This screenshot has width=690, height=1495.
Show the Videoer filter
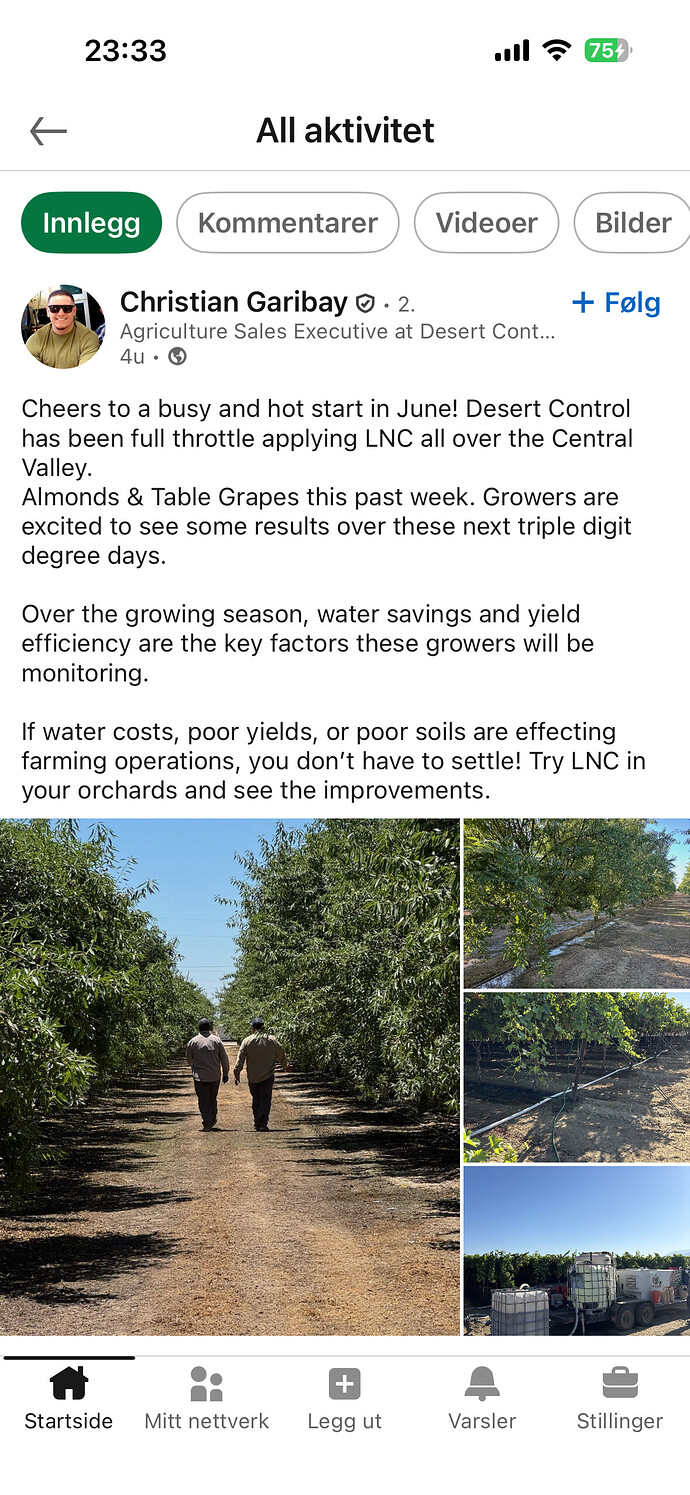(486, 223)
